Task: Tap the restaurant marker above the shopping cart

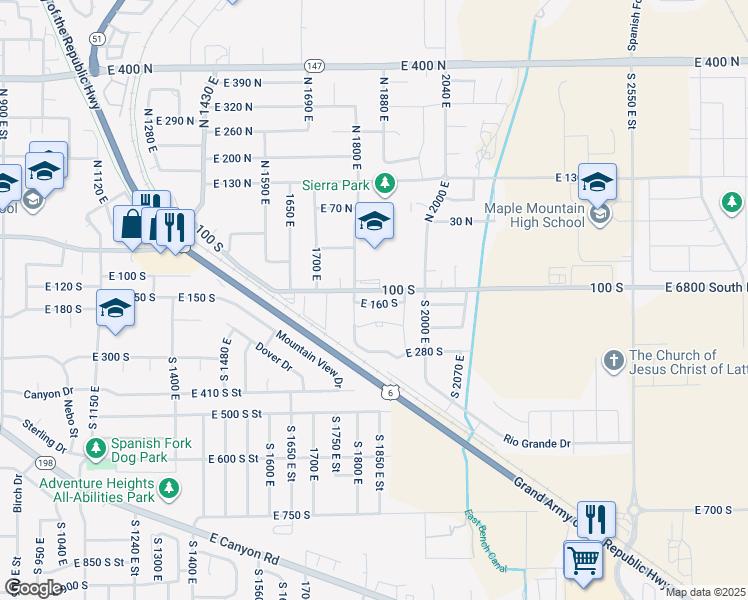Action: (x=596, y=521)
